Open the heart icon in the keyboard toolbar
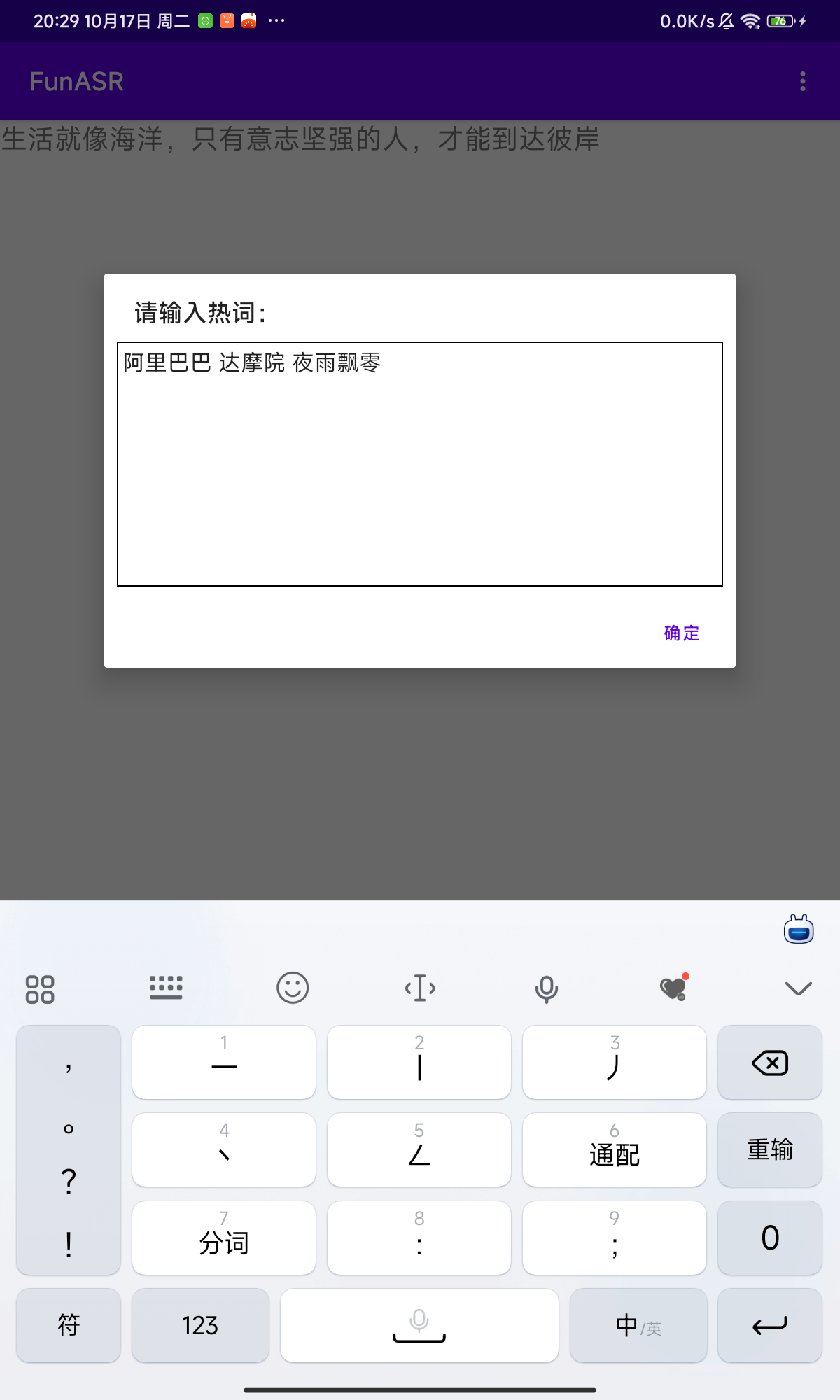Viewport: 840px width, 1400px height. pyautogui.click(x=673, y=988)
